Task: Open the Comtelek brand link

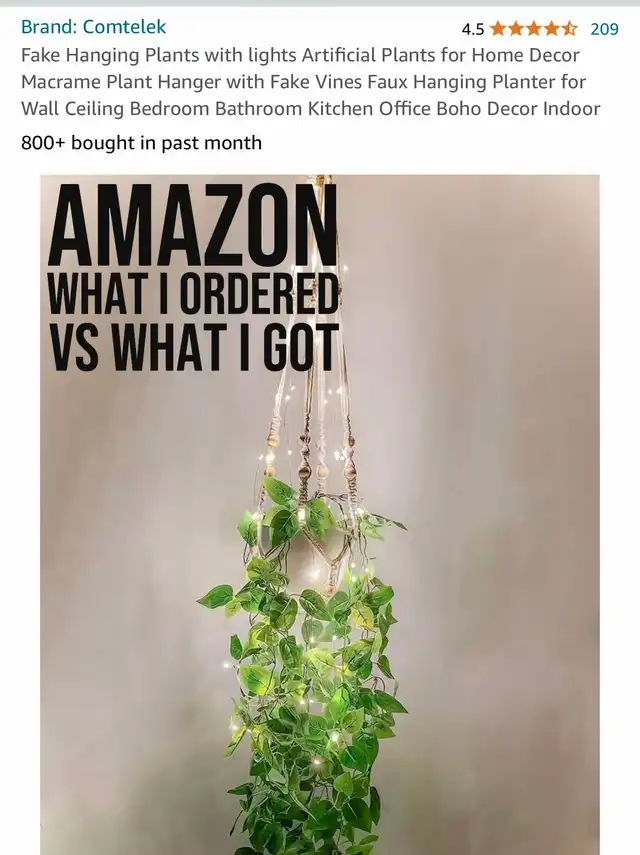Action: [x=93, y=27]
